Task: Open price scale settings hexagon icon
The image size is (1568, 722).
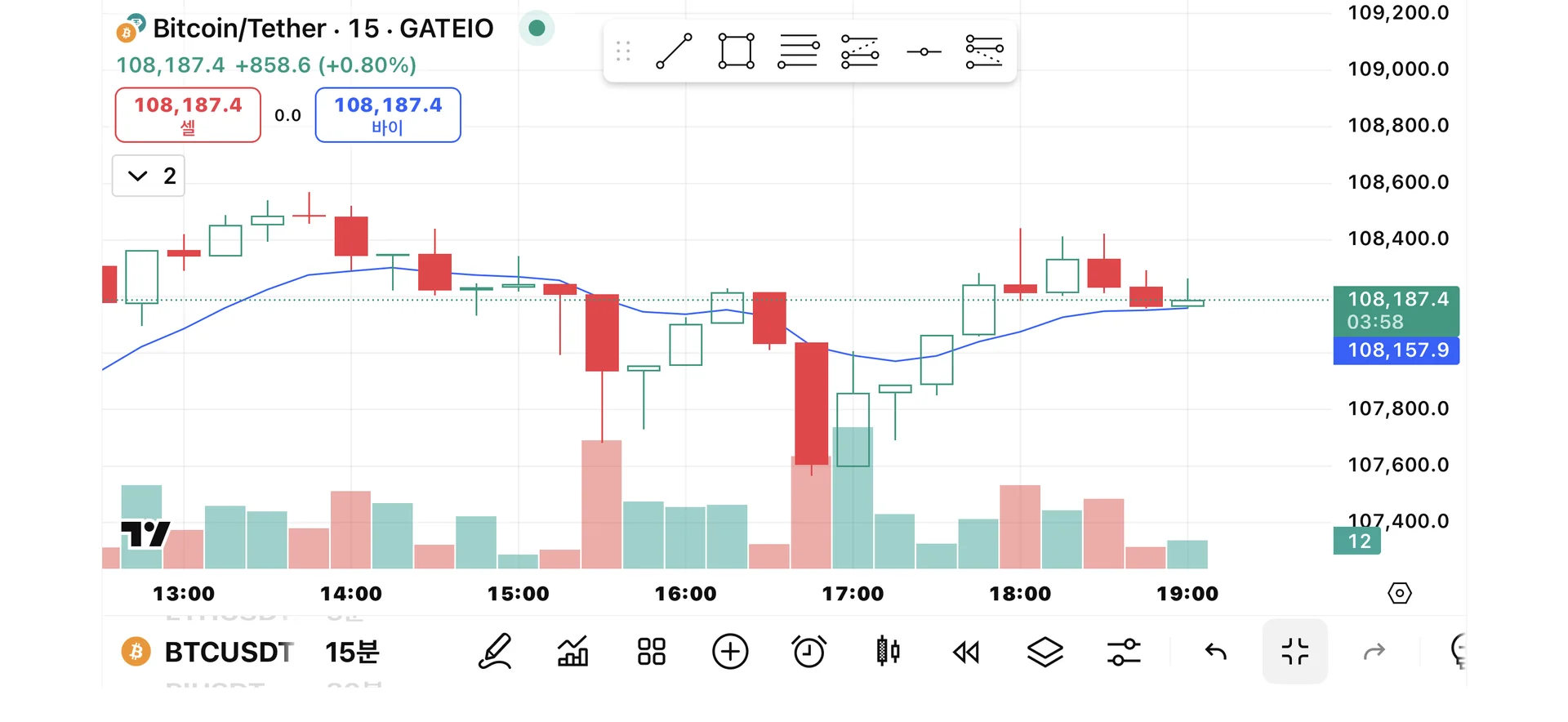Action: click(1399, 593)
